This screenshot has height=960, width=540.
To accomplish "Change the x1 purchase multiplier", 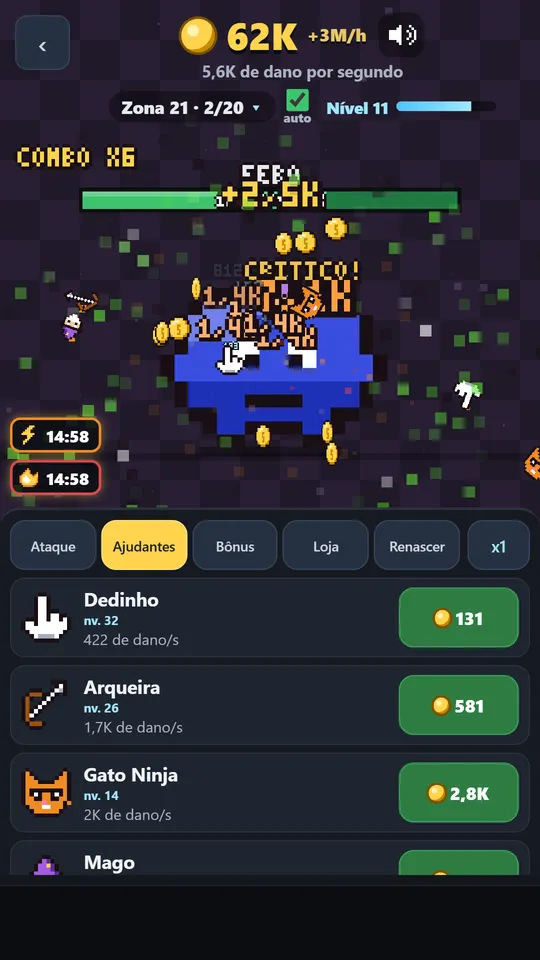I will (x=498, y=546).
